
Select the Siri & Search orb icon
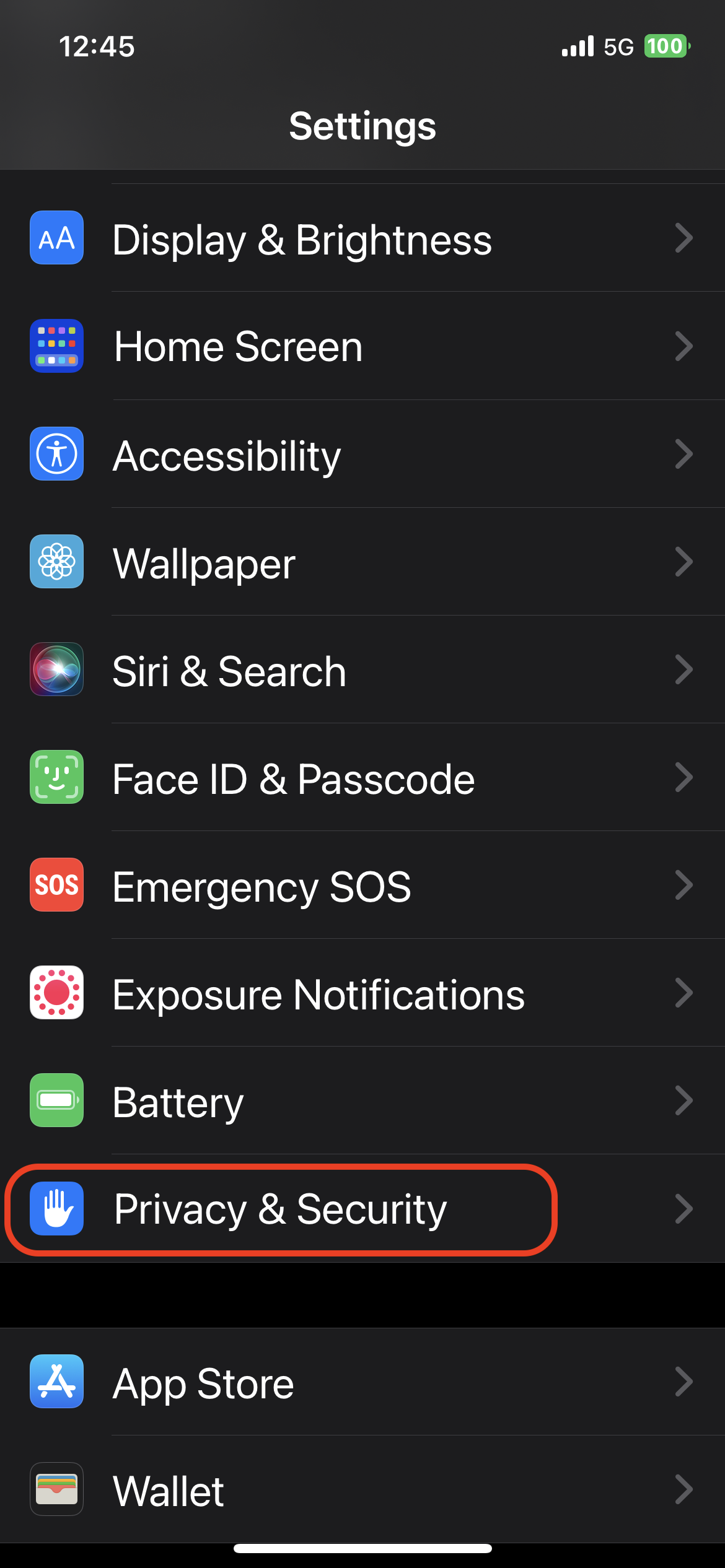(56, 670)
